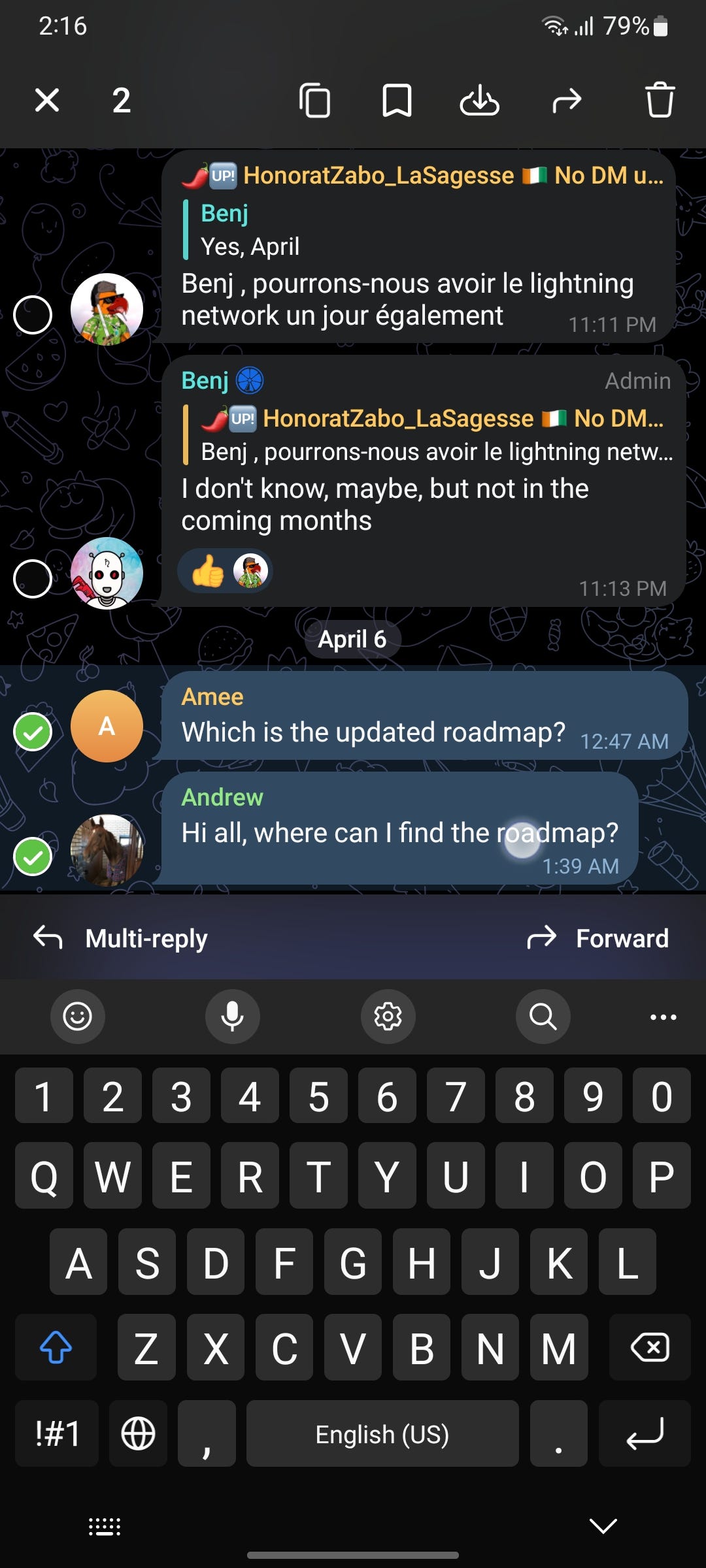Select HonoratZabo's lightning network message
The height and width of the screenshot is (1568, 706).
pos(33,315)
